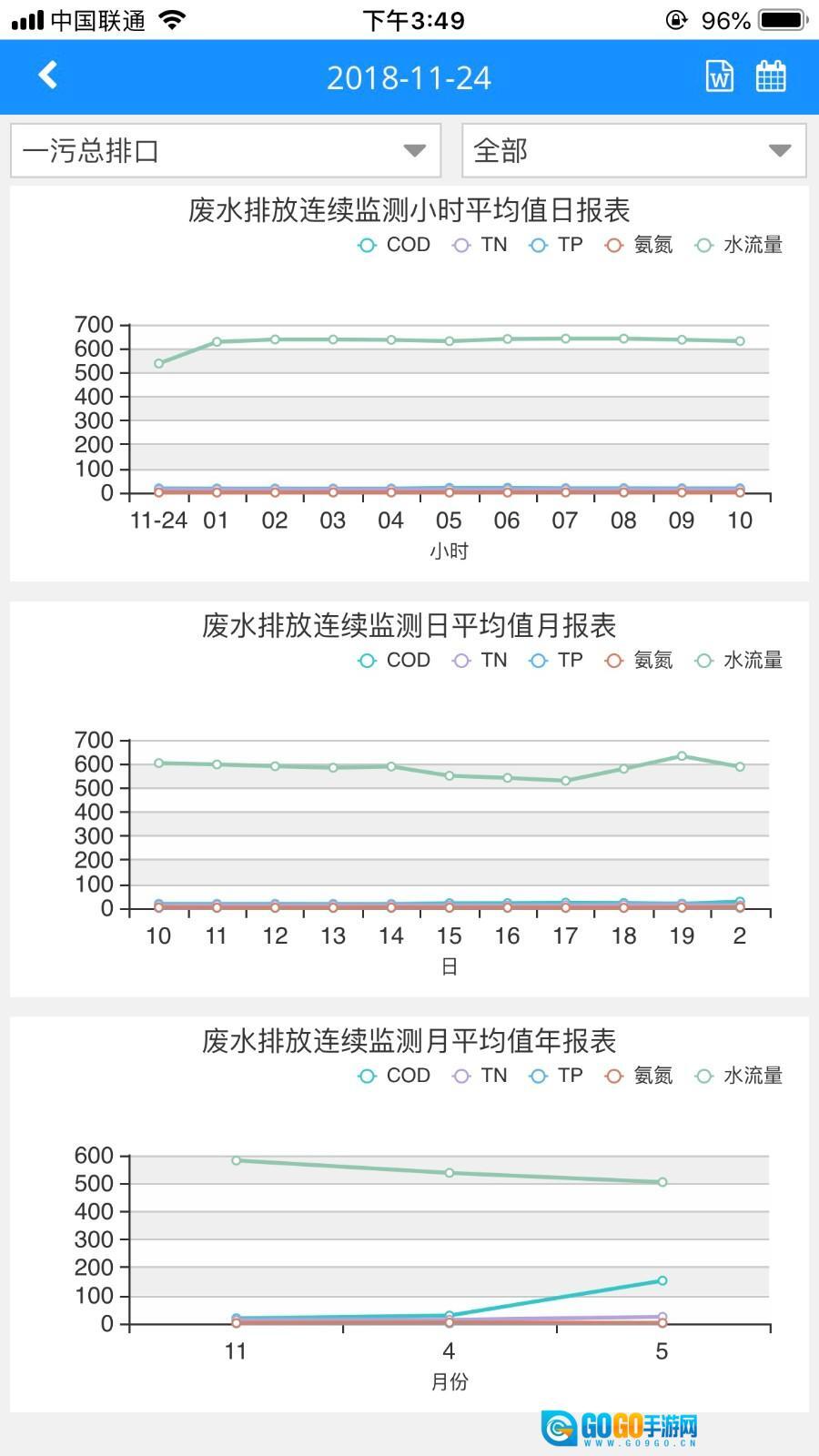Toggle TN series in hourly daily chart
Image resolution: width=819 pixels, height=1456 pixels.
[480, 245]
